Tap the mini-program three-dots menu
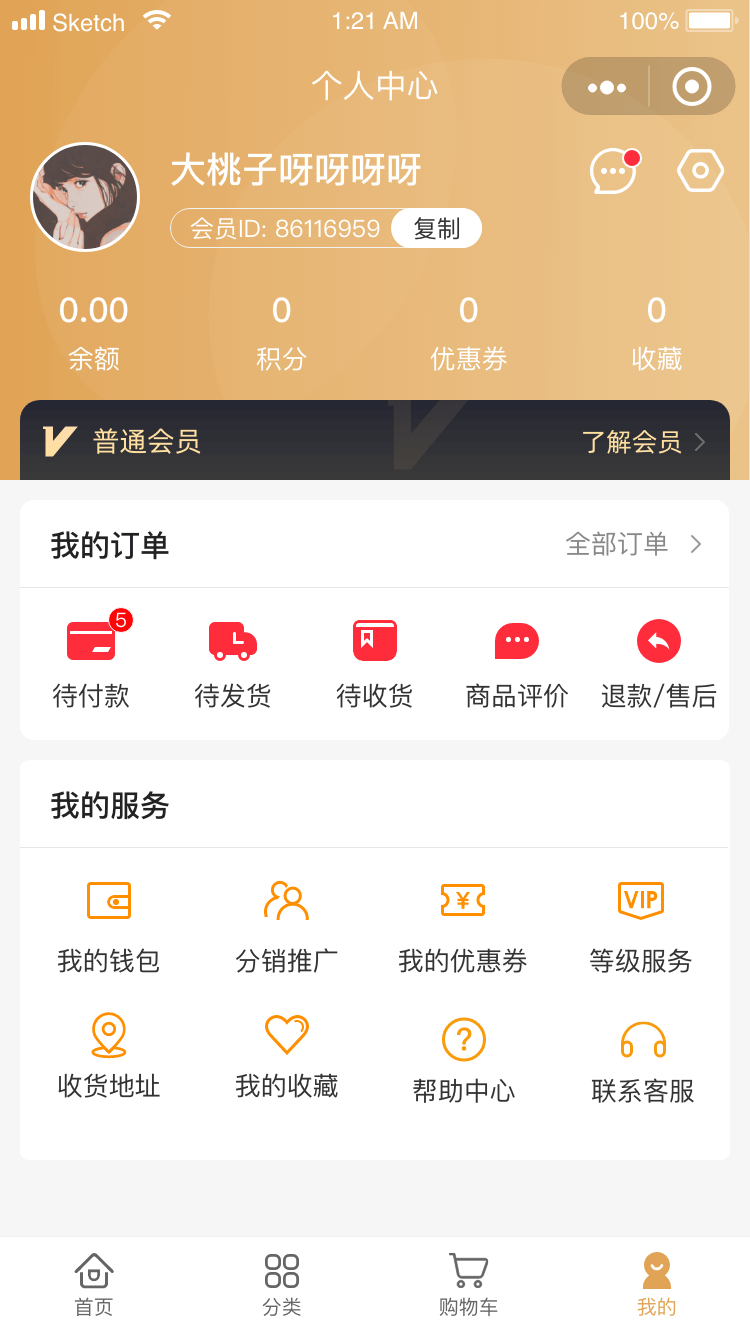 click(x=607, y=88)
